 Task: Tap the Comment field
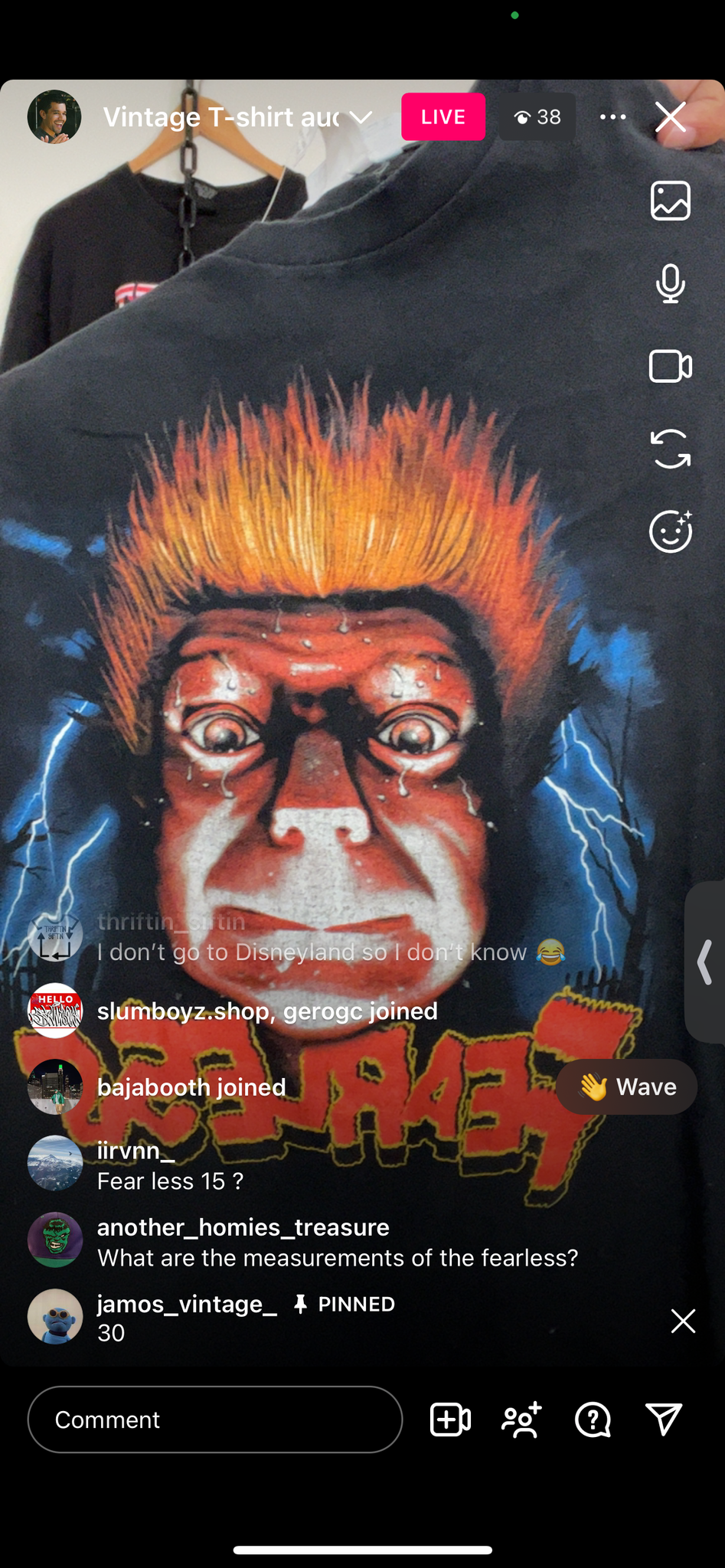click(215, 1419)
